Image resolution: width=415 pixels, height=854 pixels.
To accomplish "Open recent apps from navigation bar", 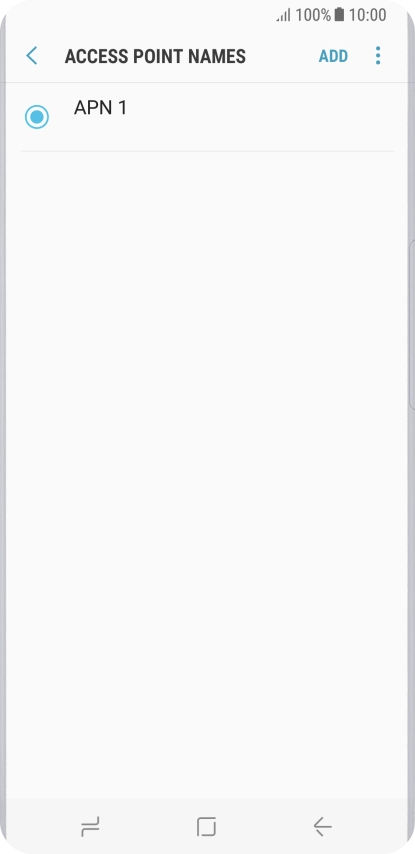I will tap(90, 826).
